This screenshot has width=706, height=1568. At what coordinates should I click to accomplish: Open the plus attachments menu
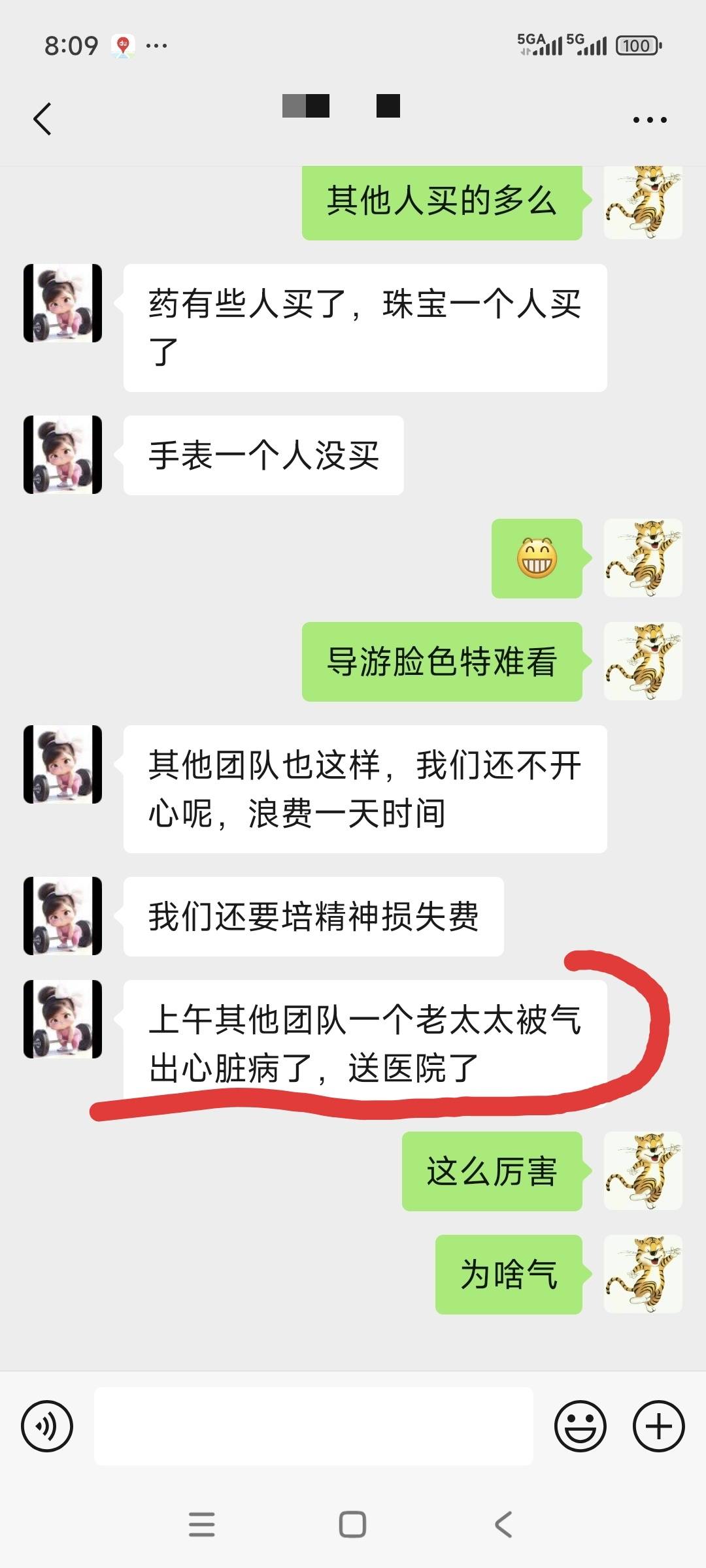(x=658, y=1426)
